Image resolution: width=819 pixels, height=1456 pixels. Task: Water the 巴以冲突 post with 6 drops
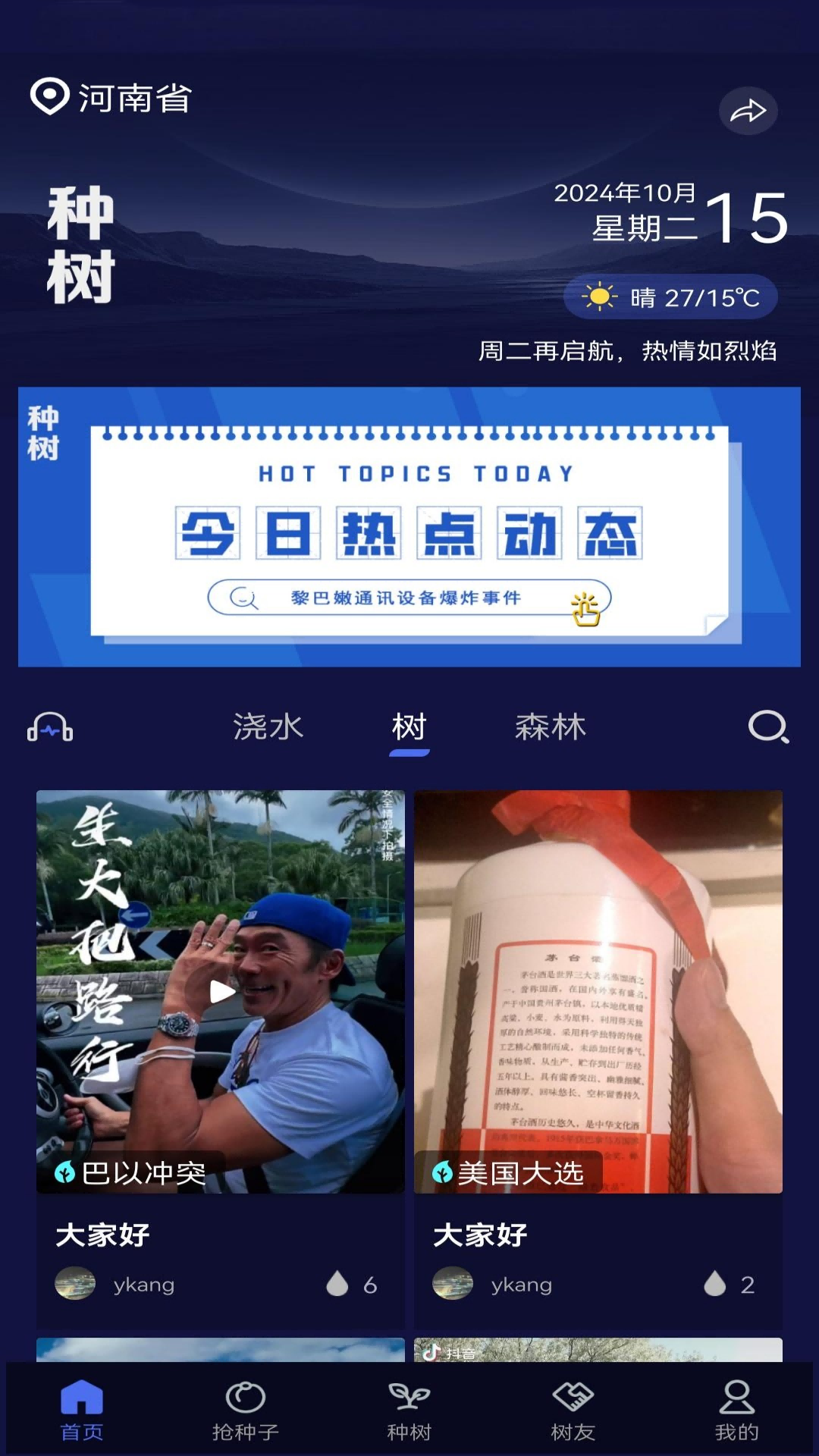[x=351, y=1285]
